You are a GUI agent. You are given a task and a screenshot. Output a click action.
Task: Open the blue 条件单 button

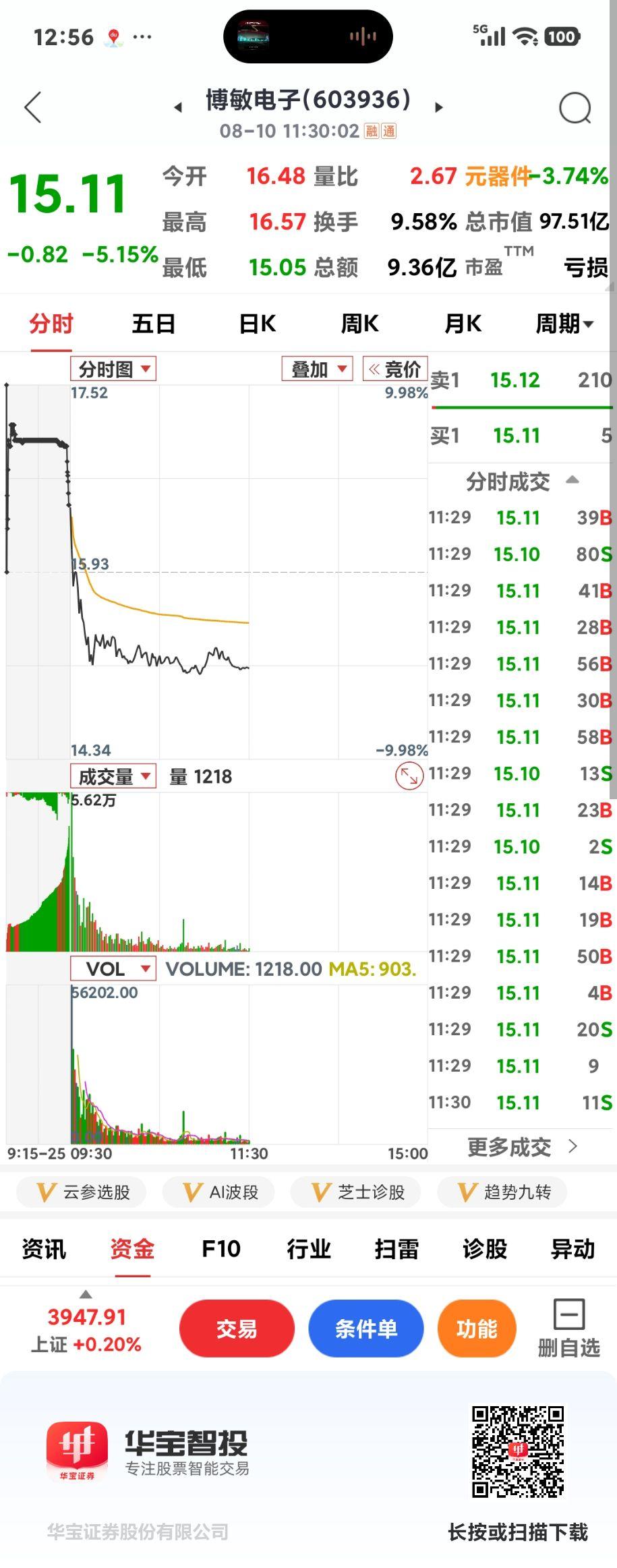coord(366,1328)
